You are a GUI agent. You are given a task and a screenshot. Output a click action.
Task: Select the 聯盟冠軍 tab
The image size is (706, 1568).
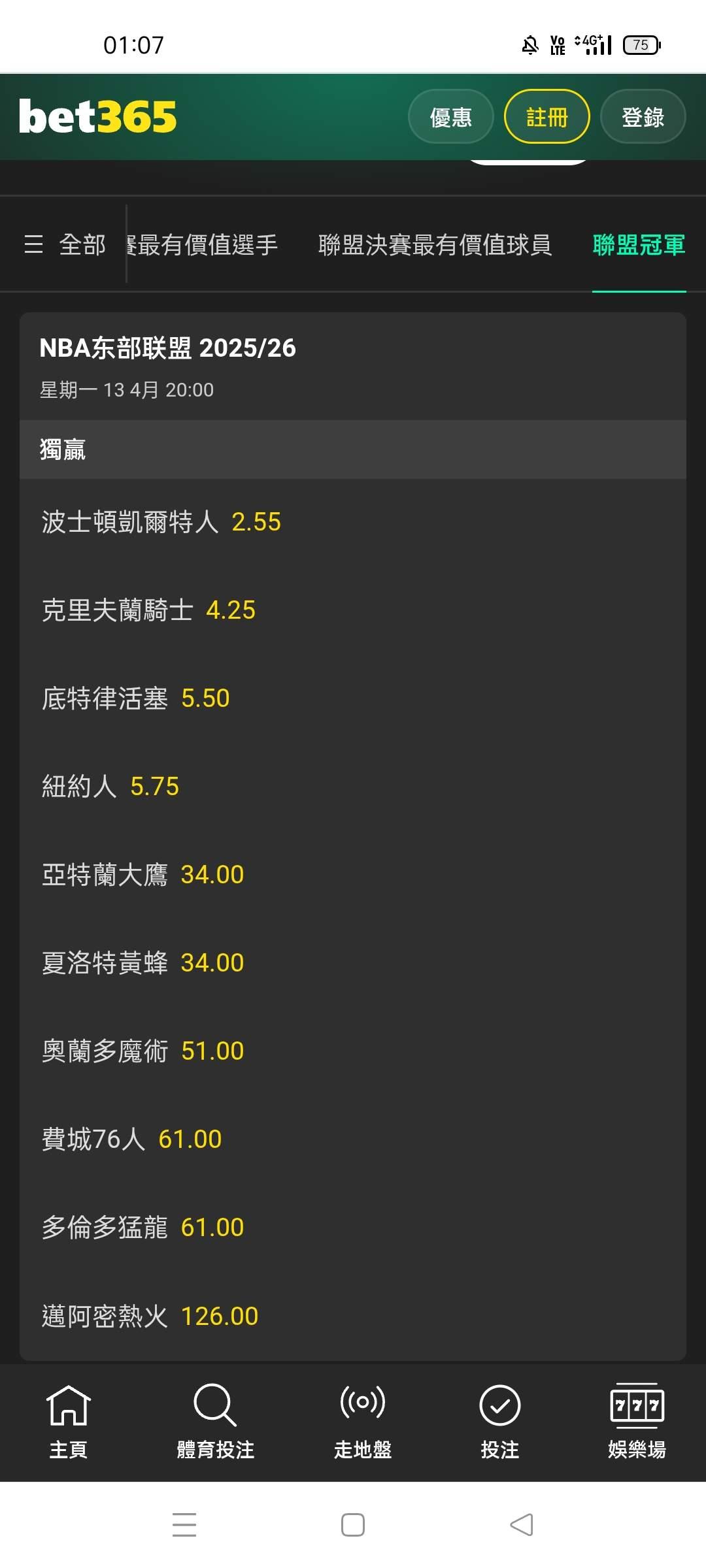click(639, 245)
